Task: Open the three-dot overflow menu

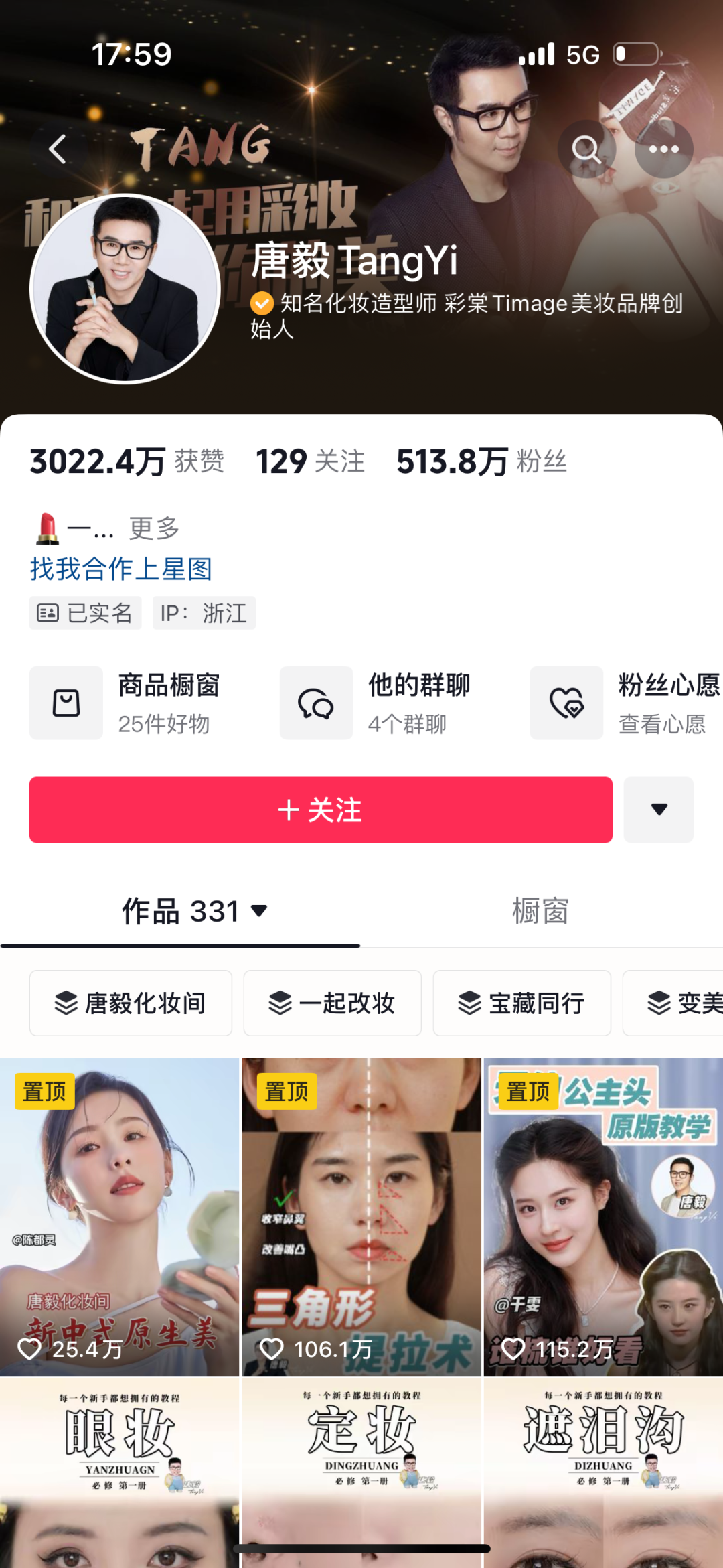Action: click(x=663, y=149)
